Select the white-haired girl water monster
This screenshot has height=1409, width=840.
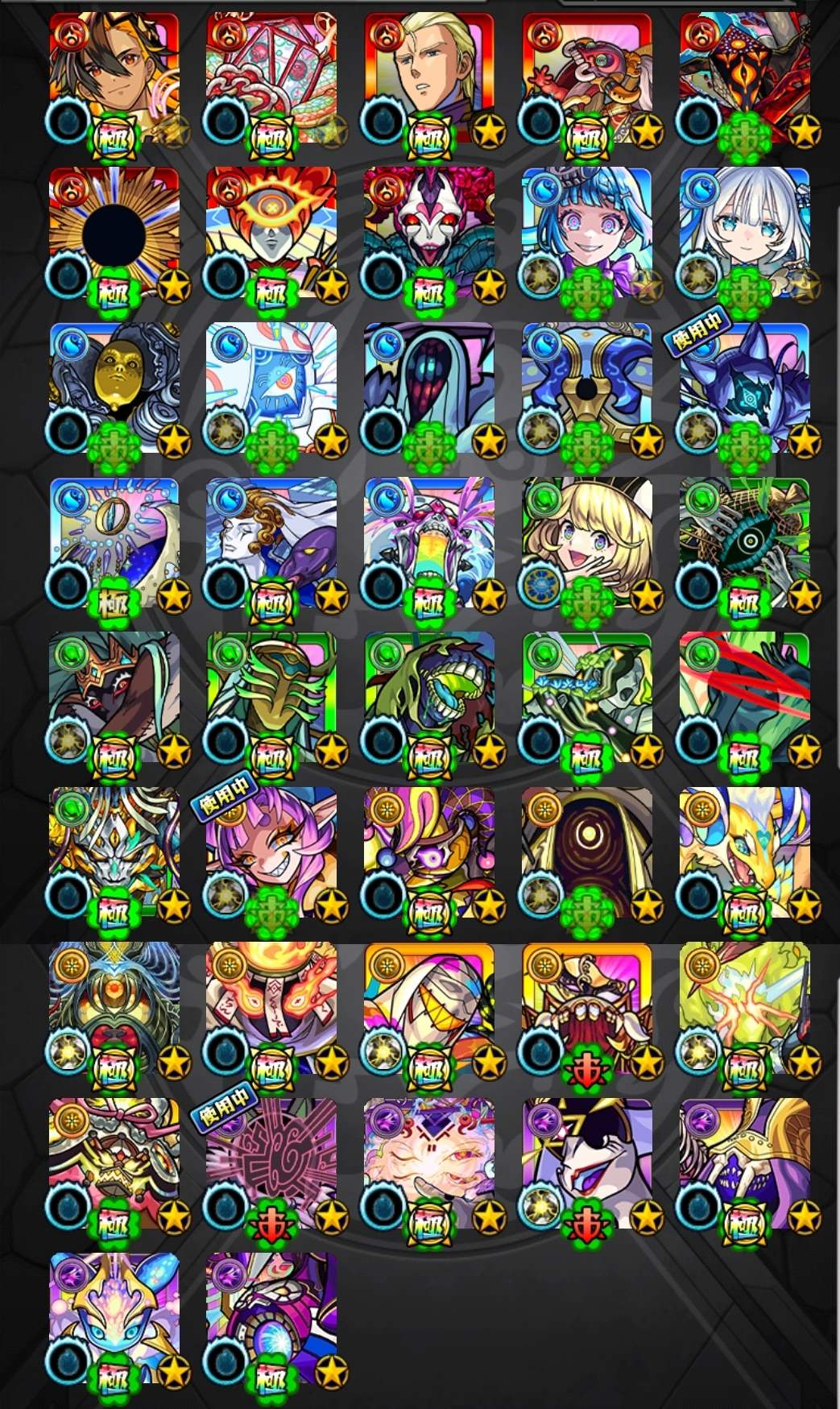(x=744, y=232)
